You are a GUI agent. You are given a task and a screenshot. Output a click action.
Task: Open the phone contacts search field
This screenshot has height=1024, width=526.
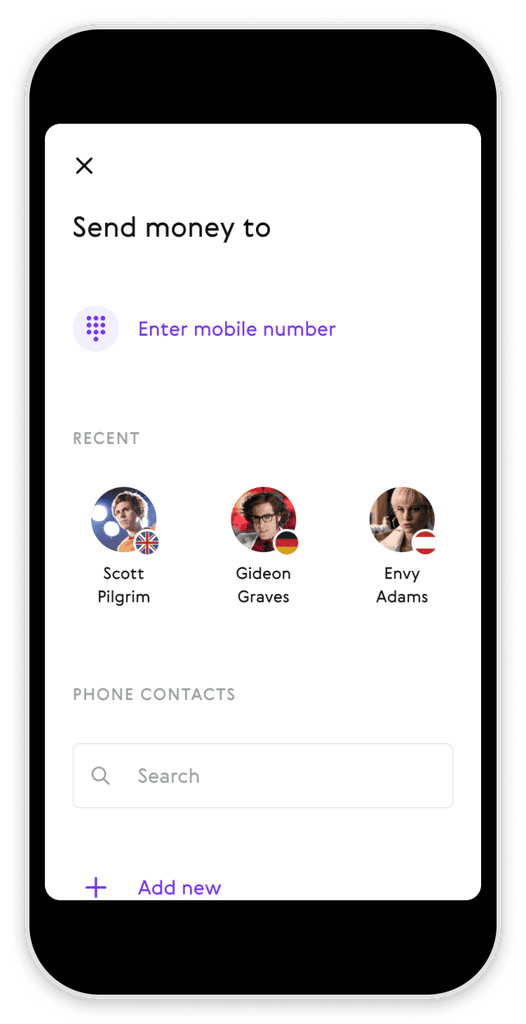point(263,776)
